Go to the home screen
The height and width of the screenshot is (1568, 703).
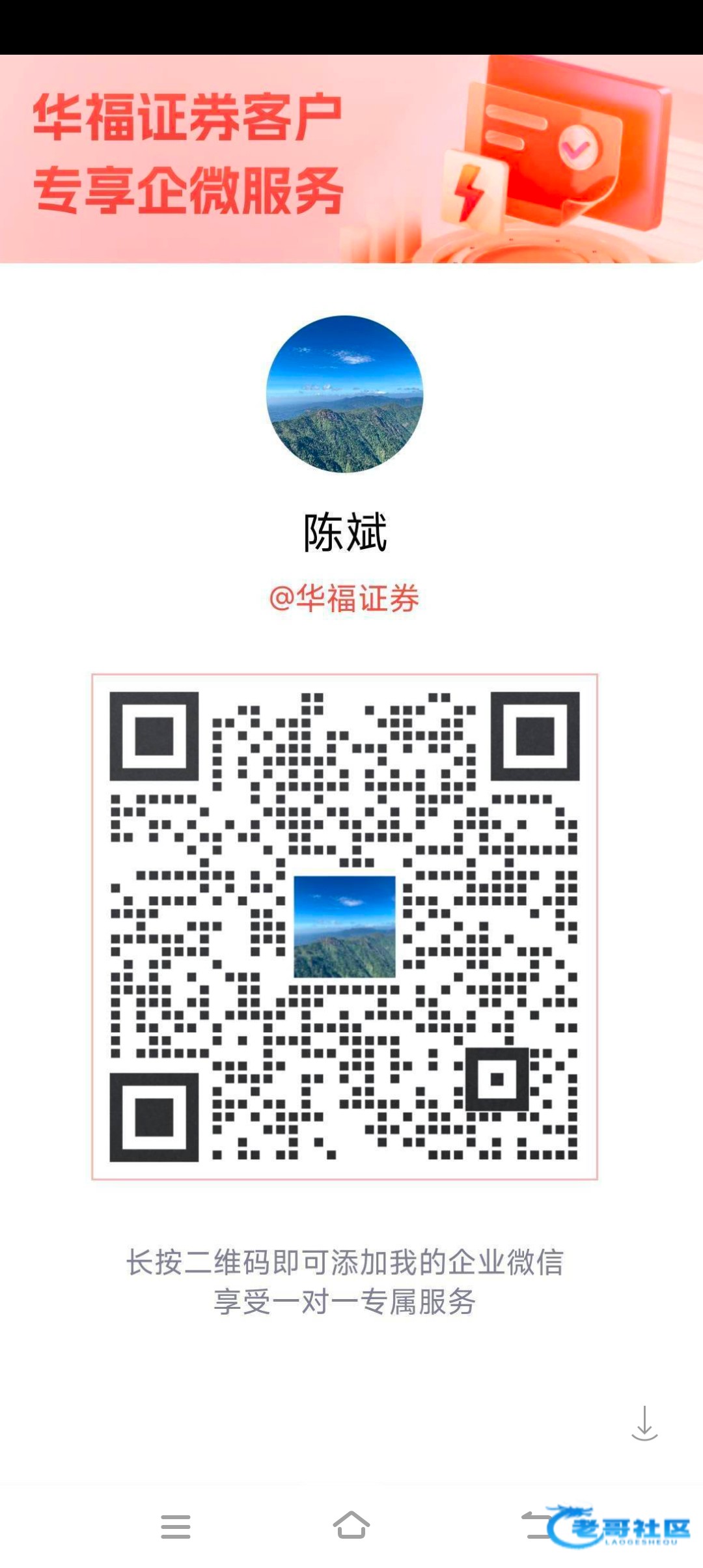click(x=351, y=1526)
